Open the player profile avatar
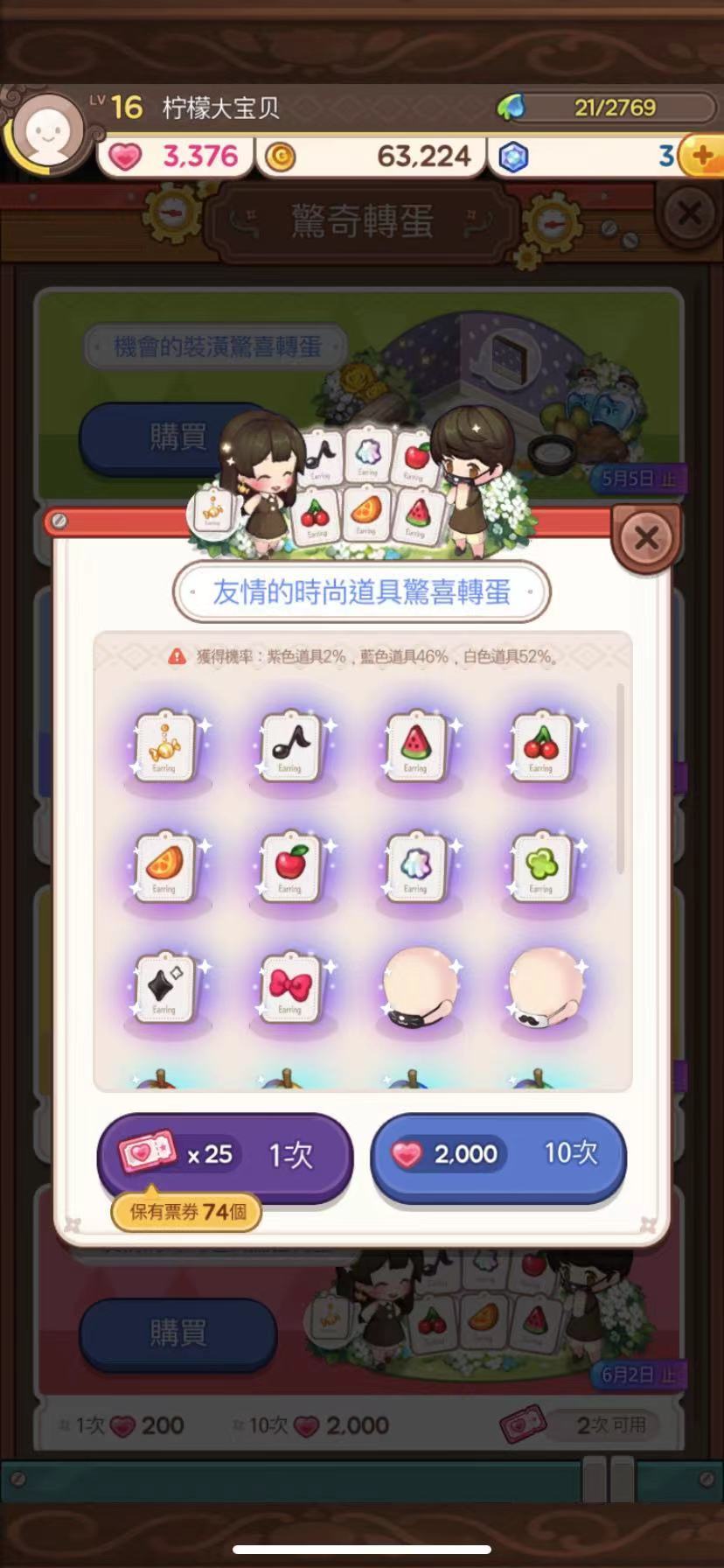This screenshot has width=724, height=1568. pos(45,131)
